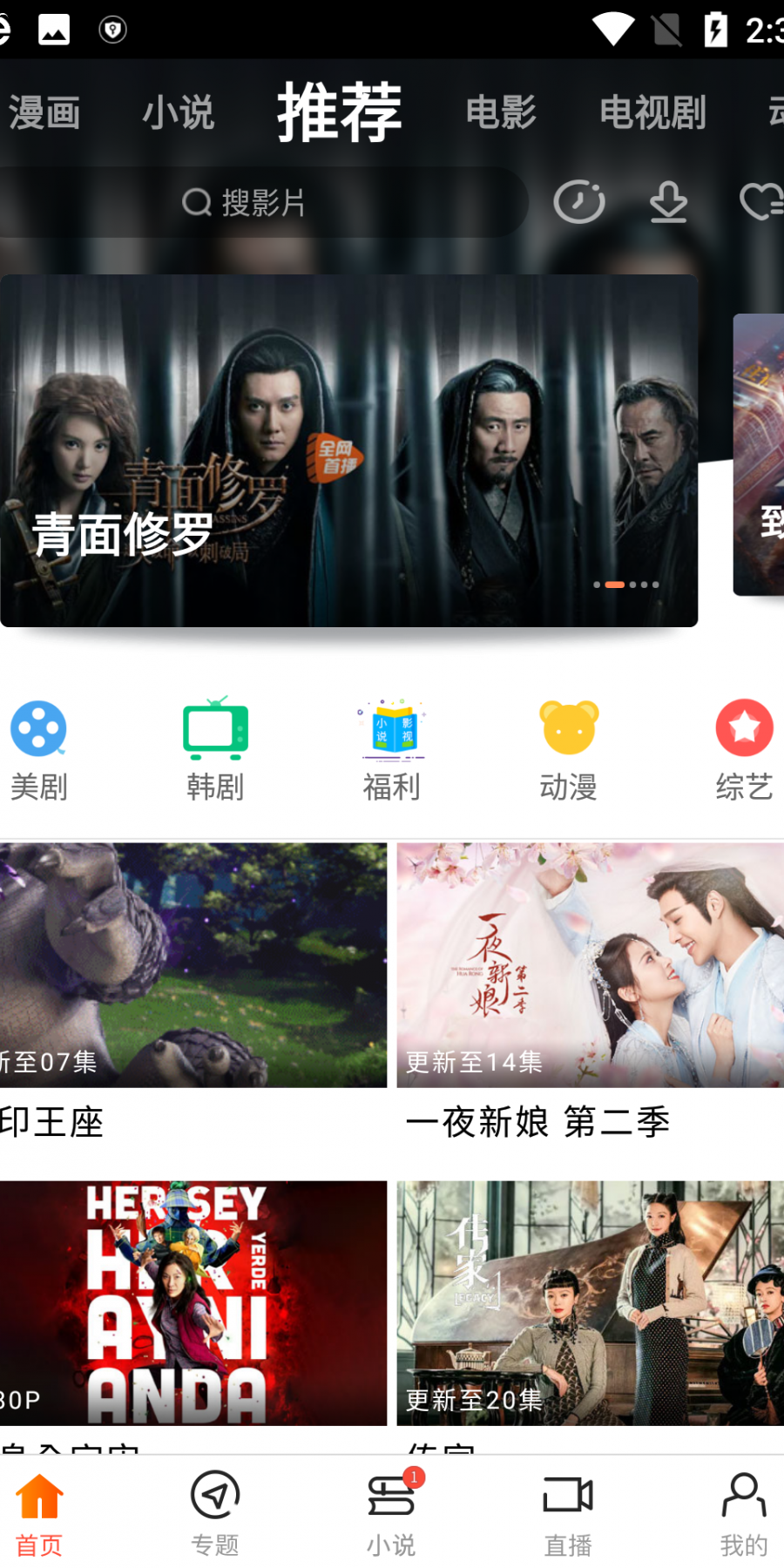Open the 美剧 category
Viewport: 784px width, 1568px height.
click(x=39, y=750)
